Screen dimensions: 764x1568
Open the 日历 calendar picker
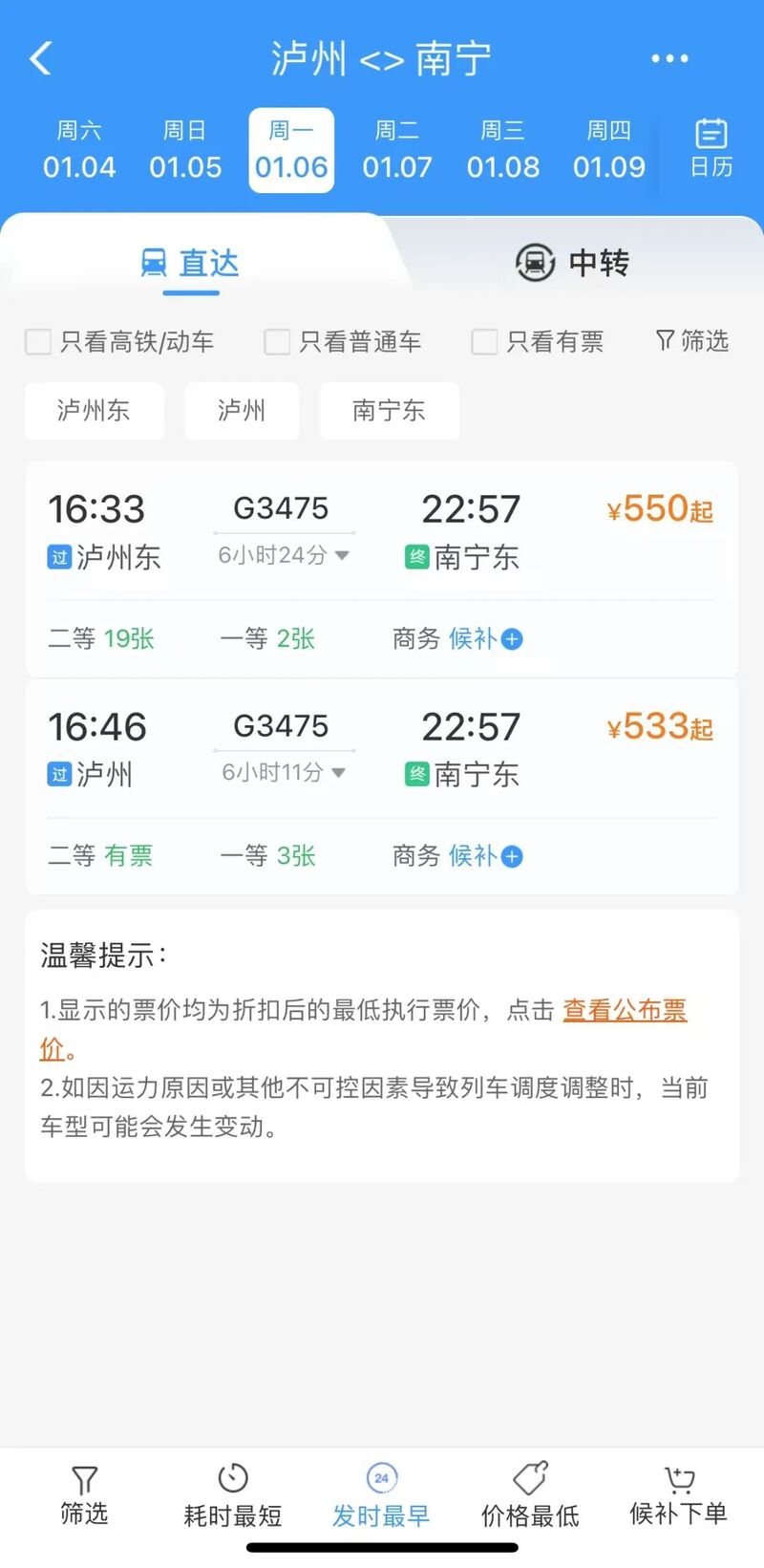pyautogui.click(x=711, y=149)
